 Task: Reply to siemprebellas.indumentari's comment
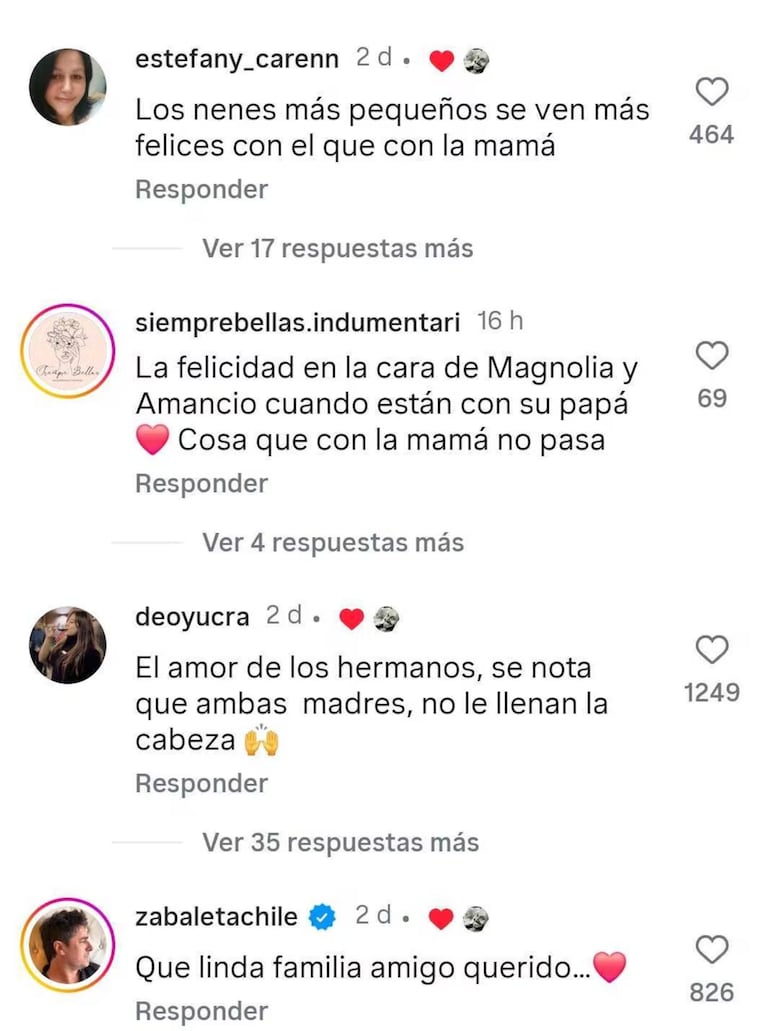pyautogui.click(x=201, y=483)
